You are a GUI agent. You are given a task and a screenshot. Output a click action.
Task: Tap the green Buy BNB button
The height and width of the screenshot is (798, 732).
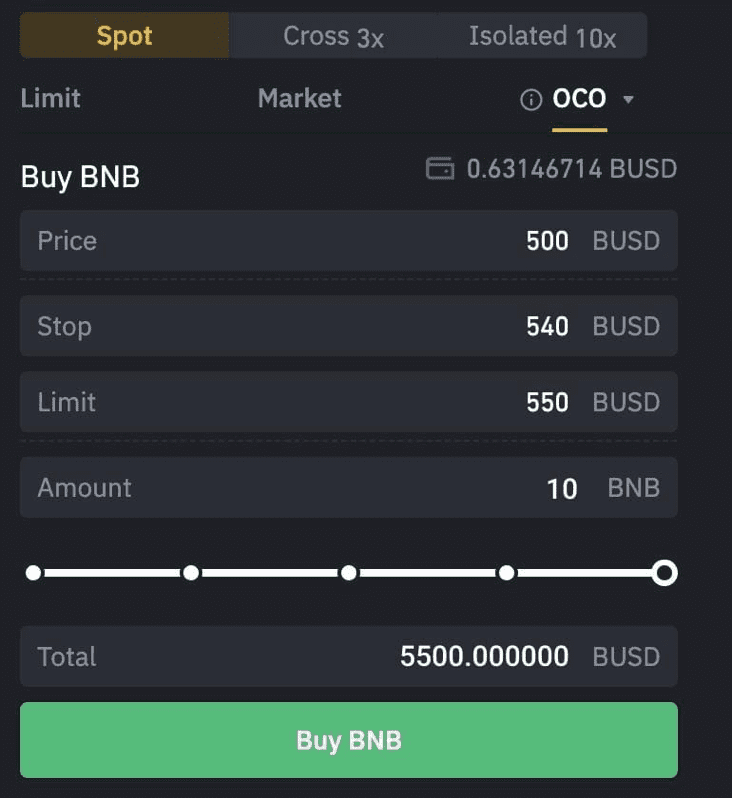(x=348, y=740)
